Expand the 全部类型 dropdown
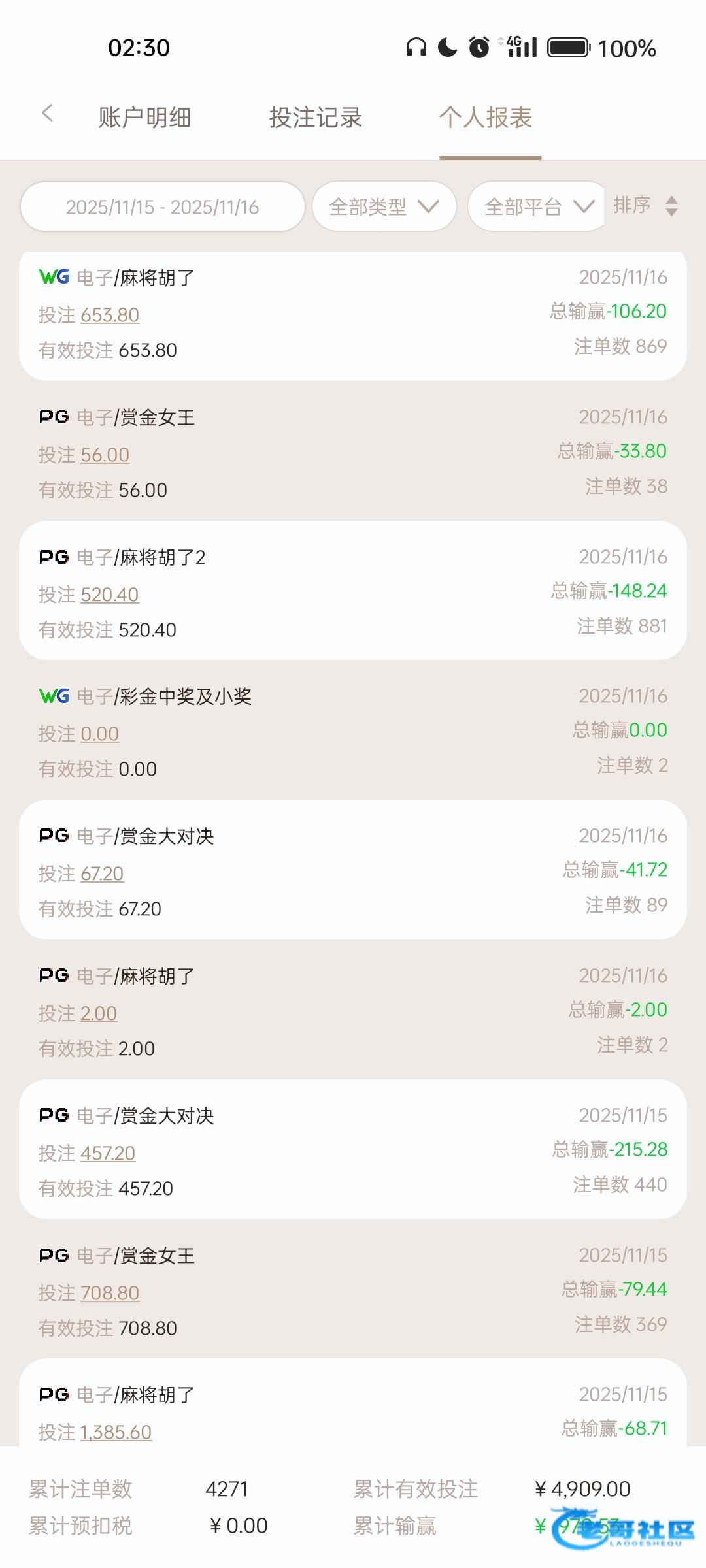This screenshot has height=1568, width=706. pos(384,207)
